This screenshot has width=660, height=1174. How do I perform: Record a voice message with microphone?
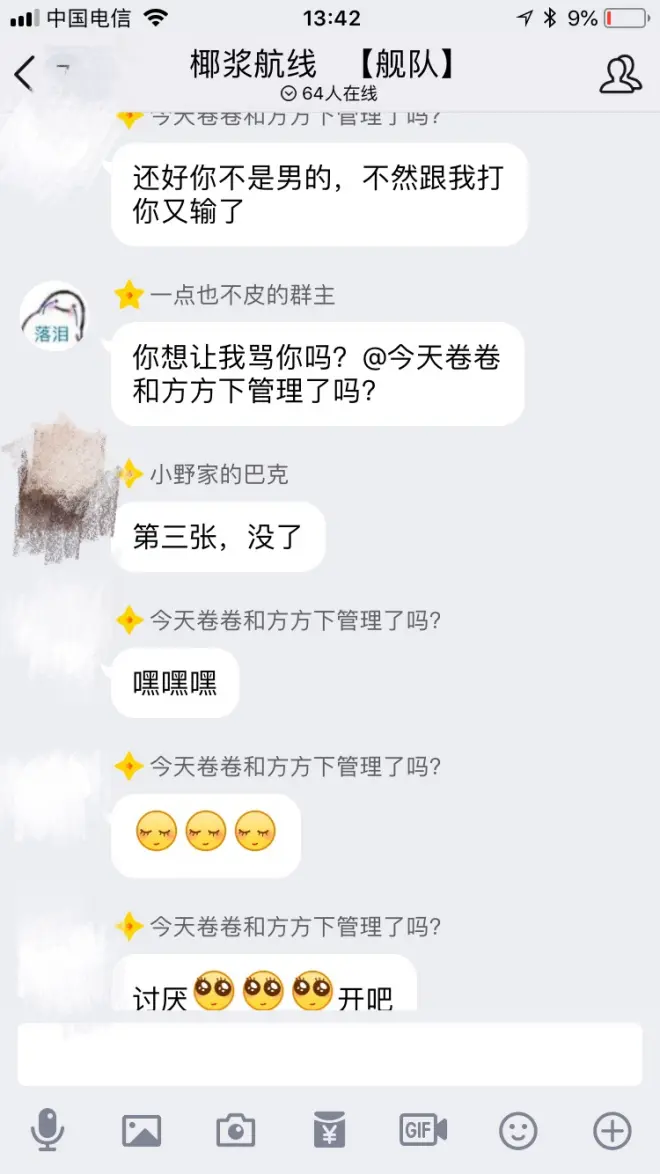point(46,1131)
